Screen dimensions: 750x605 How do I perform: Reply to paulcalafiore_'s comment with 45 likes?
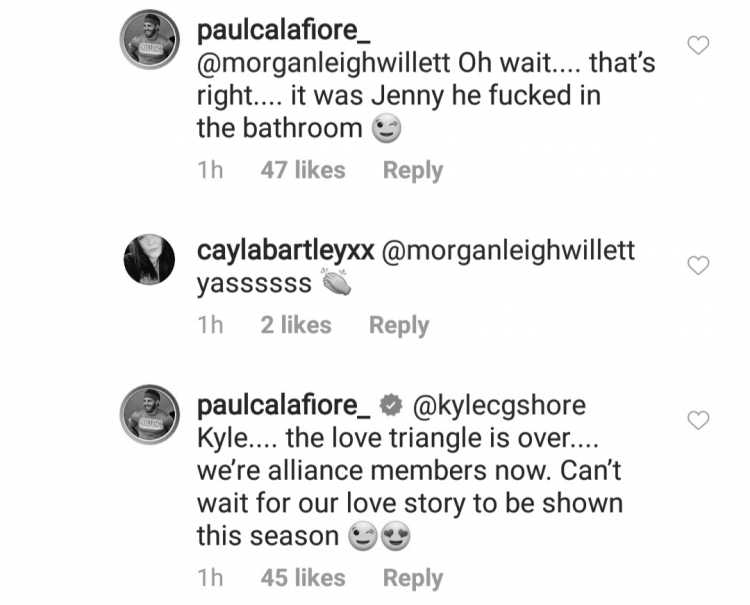412,578
